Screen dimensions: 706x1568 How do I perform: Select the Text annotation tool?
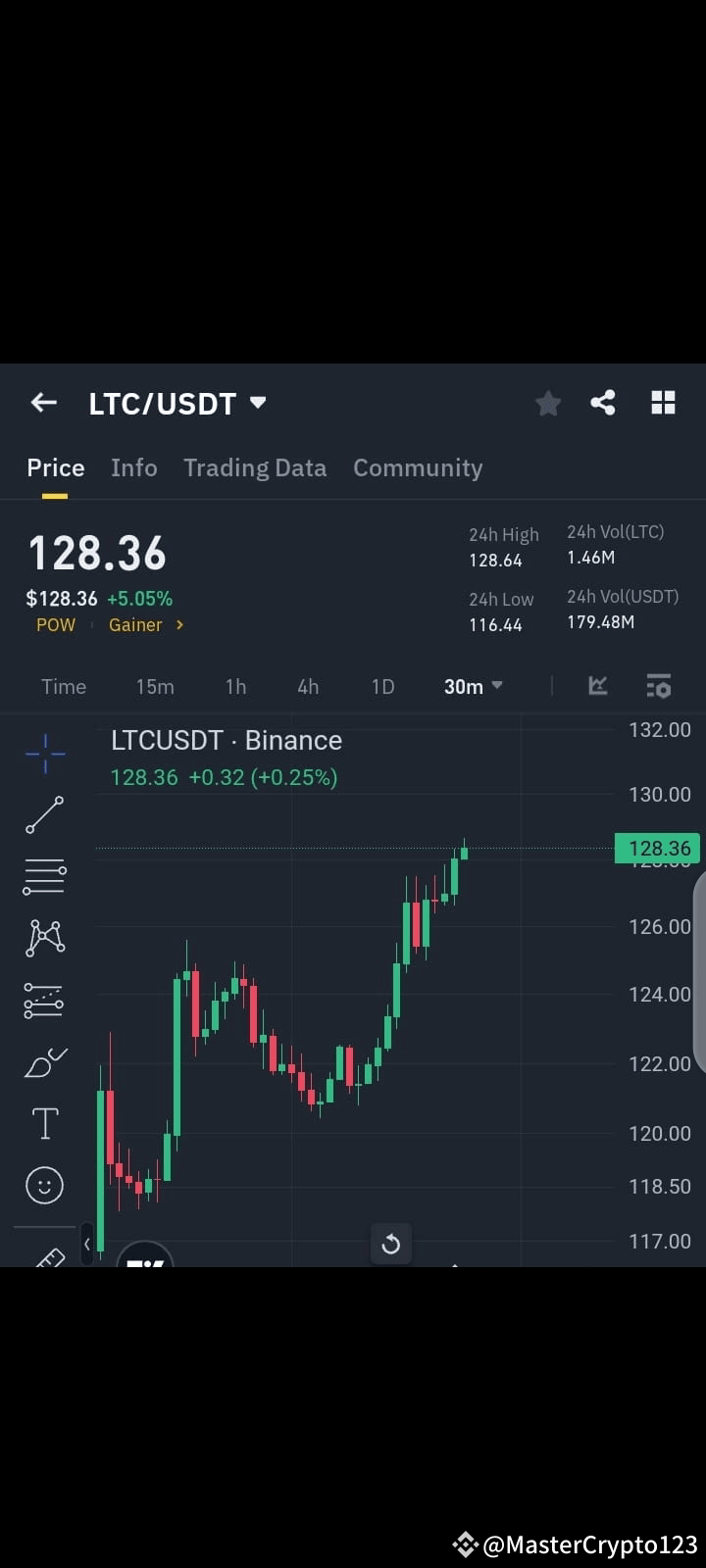[x=44, y=1124]
